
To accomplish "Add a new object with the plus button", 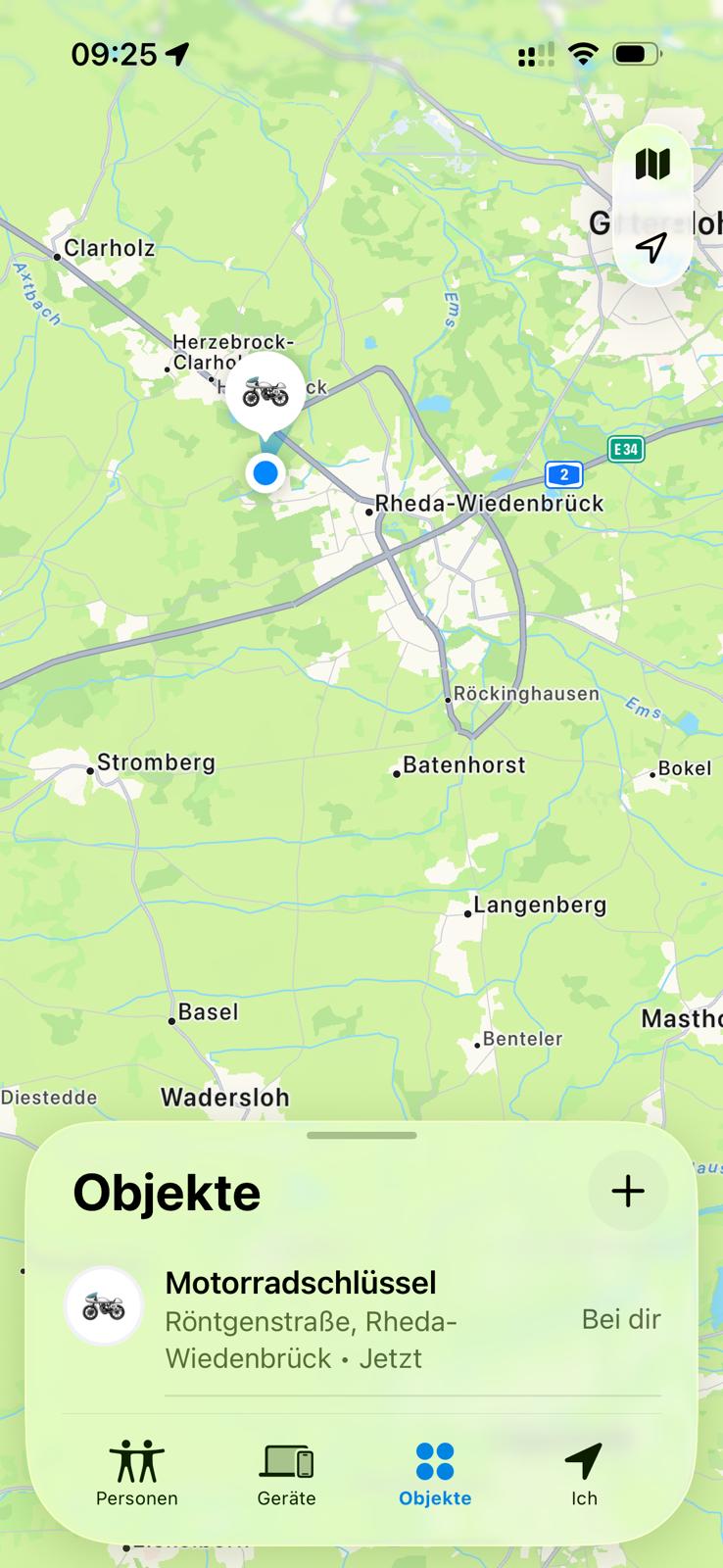I will coord(628,1191).
